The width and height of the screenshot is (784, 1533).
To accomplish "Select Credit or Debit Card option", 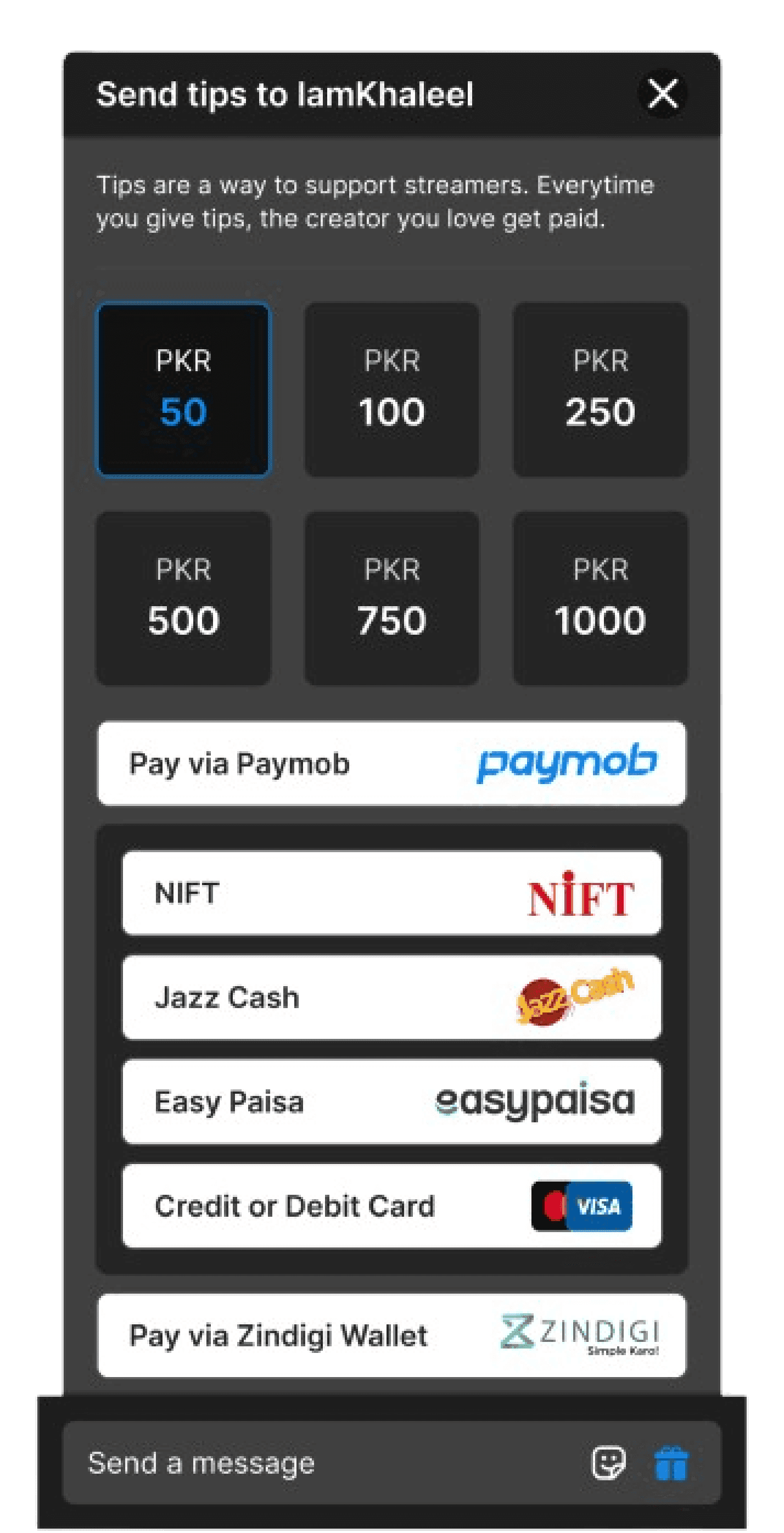I will pos(391,1206).
